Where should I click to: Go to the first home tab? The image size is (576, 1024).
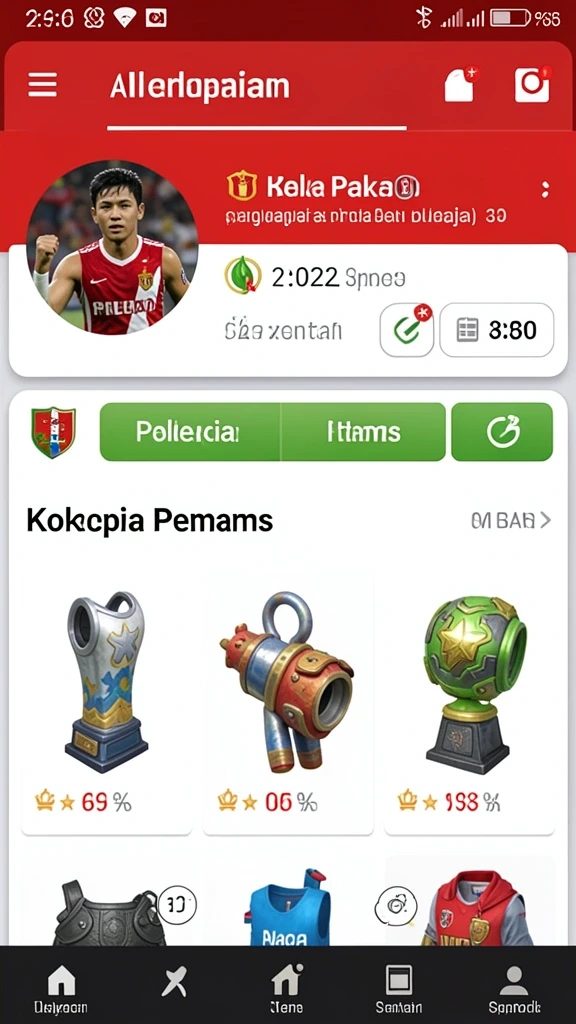coord(61,987)
